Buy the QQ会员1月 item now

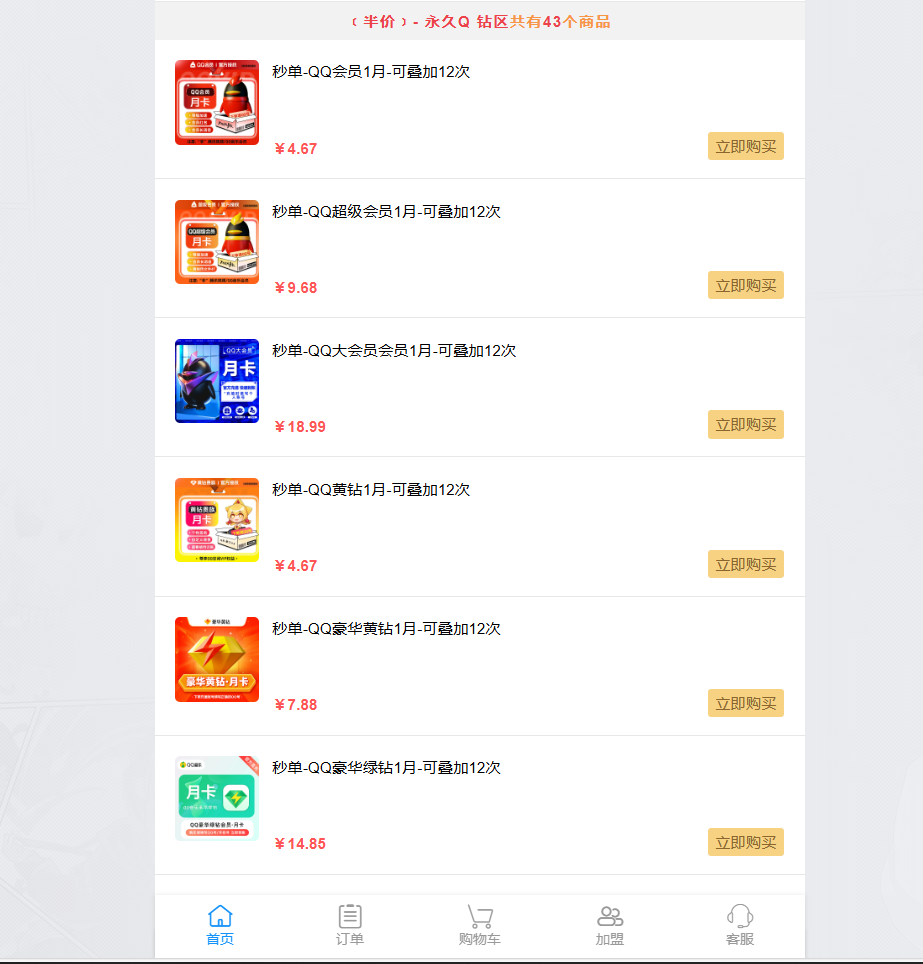[x=745, y=146]
